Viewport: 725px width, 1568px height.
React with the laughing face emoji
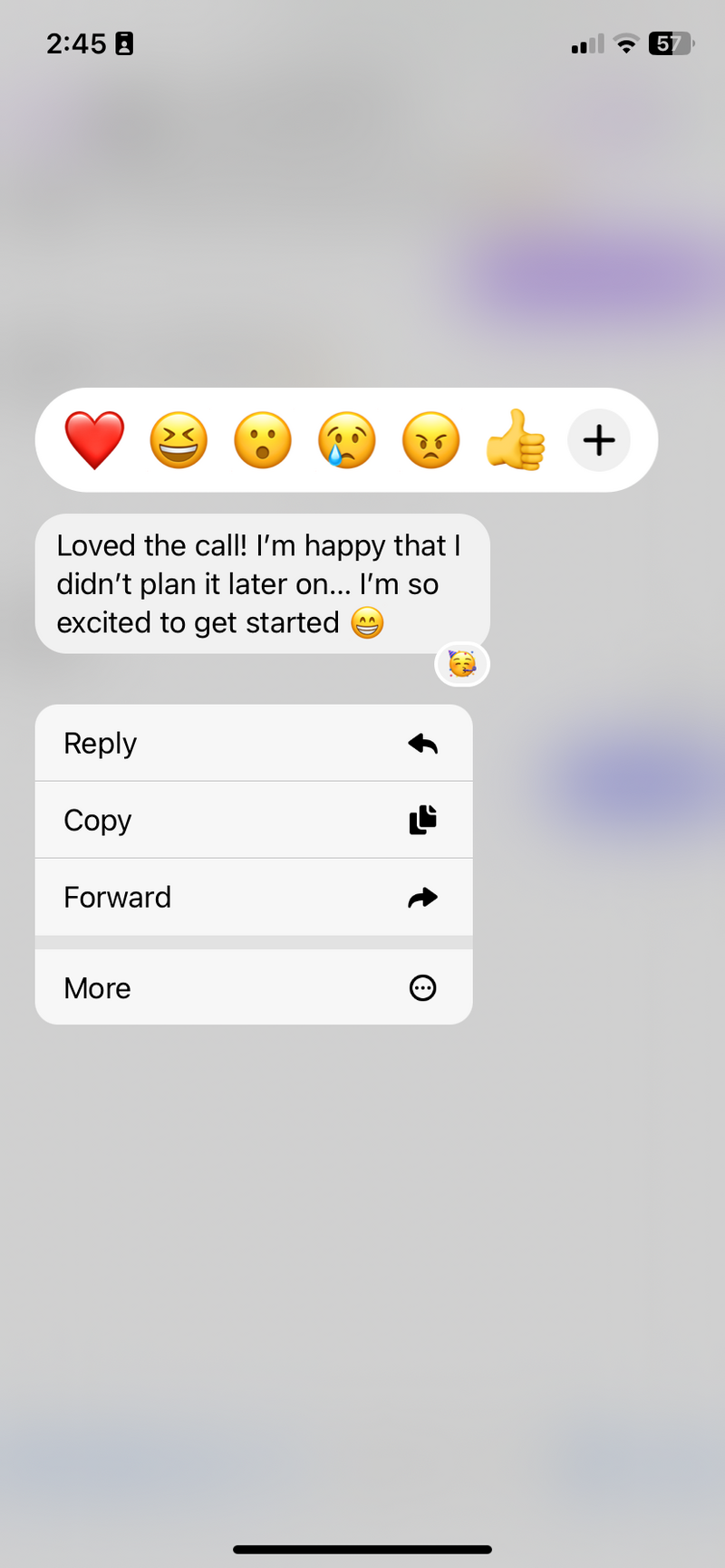pos(179,440)
